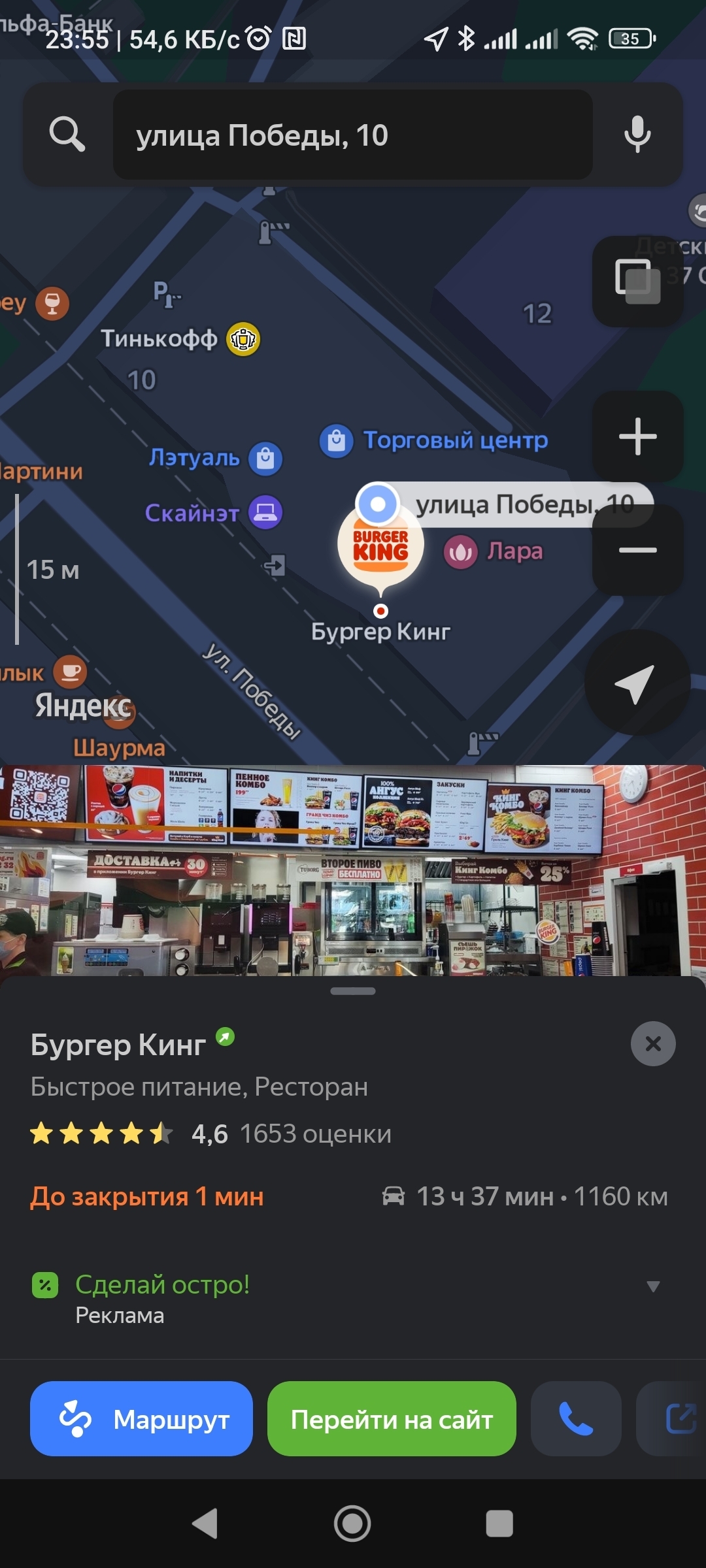This screenshot has height=1568, width=706.
Task: Open the Скайнэт place marker
Action: click(x=266, y=512)
